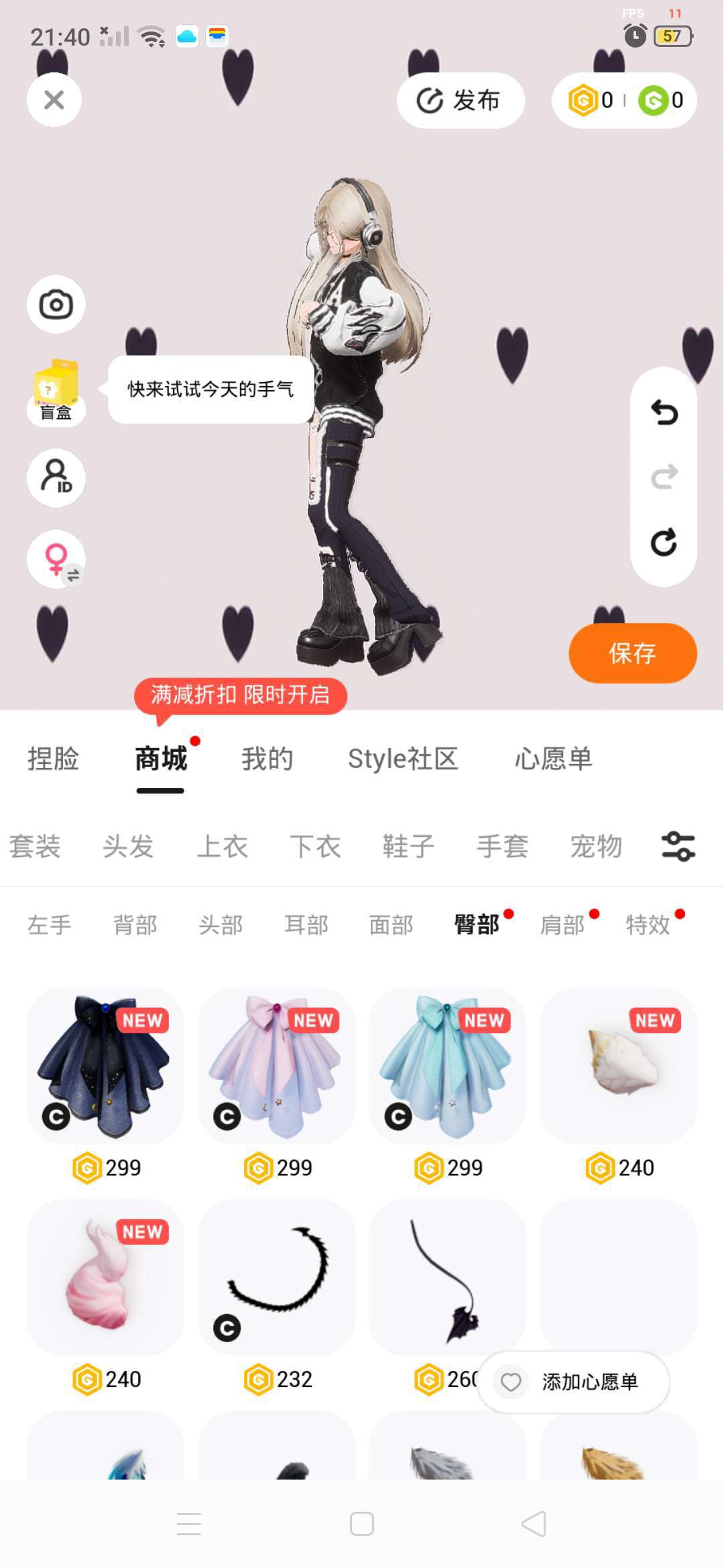The height and width of the screenshot is (1568, 724).
Task: Close the avatar editor
Action: point(54,100)
